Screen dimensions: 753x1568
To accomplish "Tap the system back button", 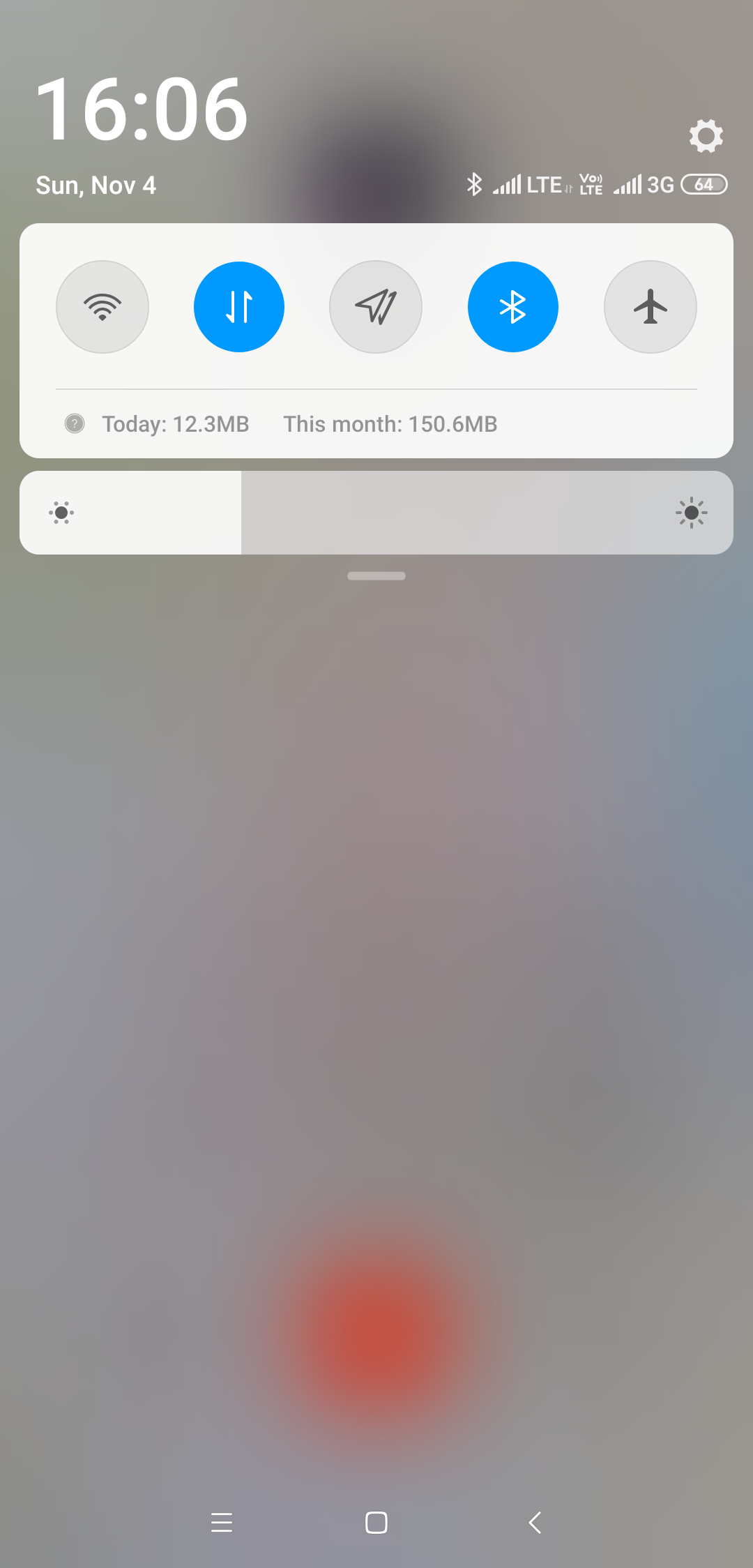I will click(535, 1522).
